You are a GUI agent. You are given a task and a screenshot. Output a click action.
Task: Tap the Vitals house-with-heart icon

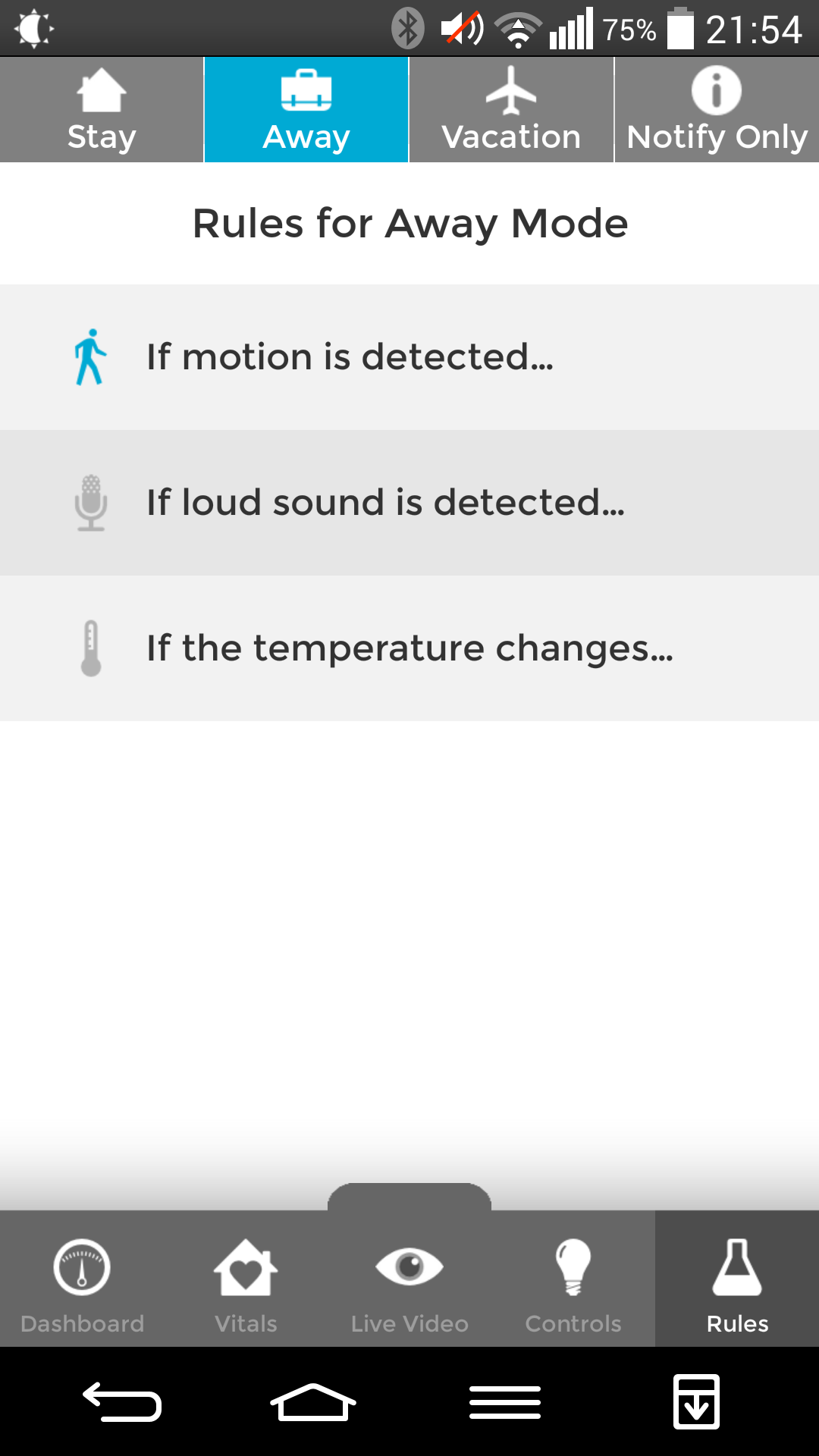(x=245, y=1265)
